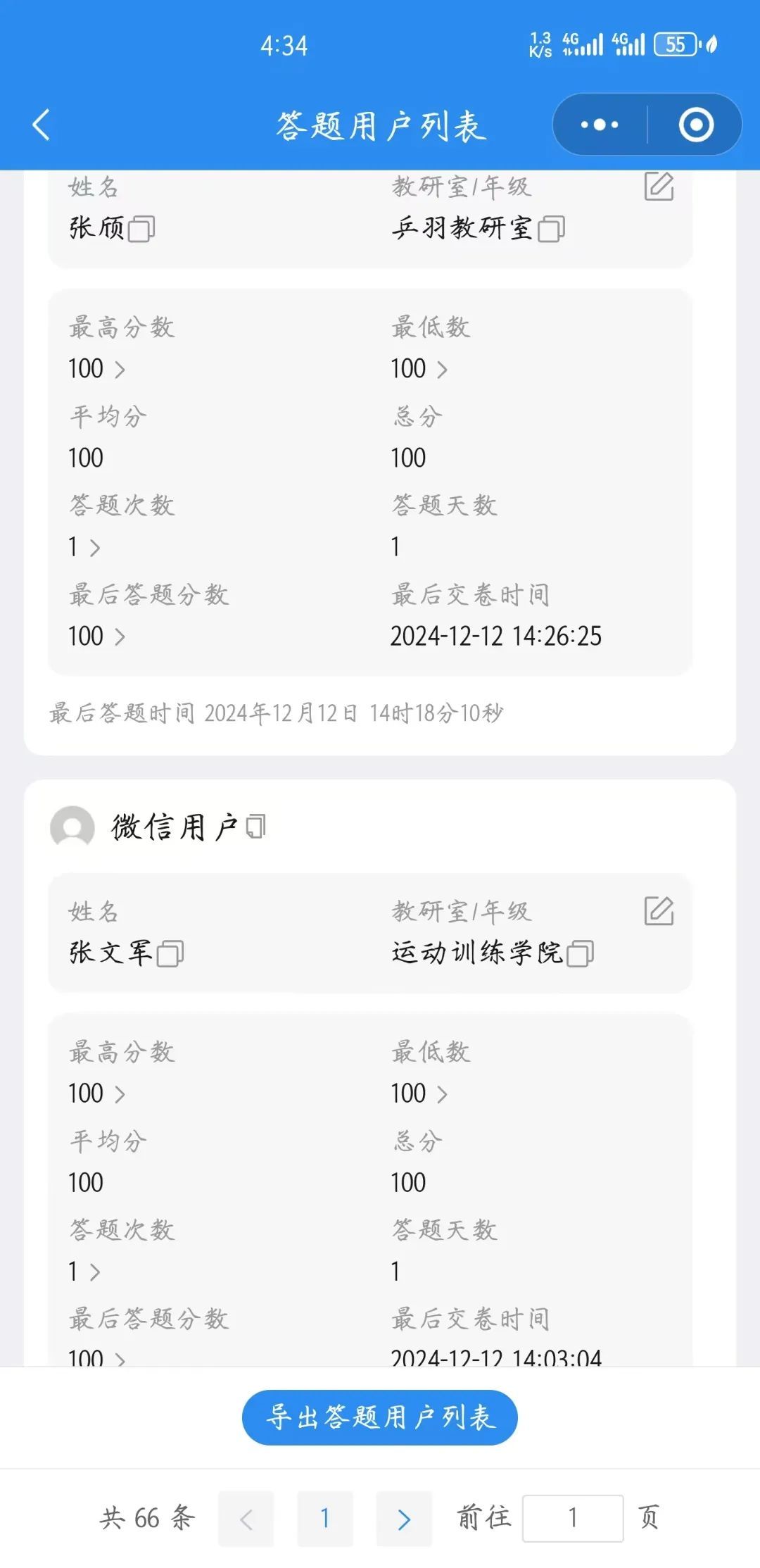
Task: Copy the name 张颀
Action: tap(141, 229)
